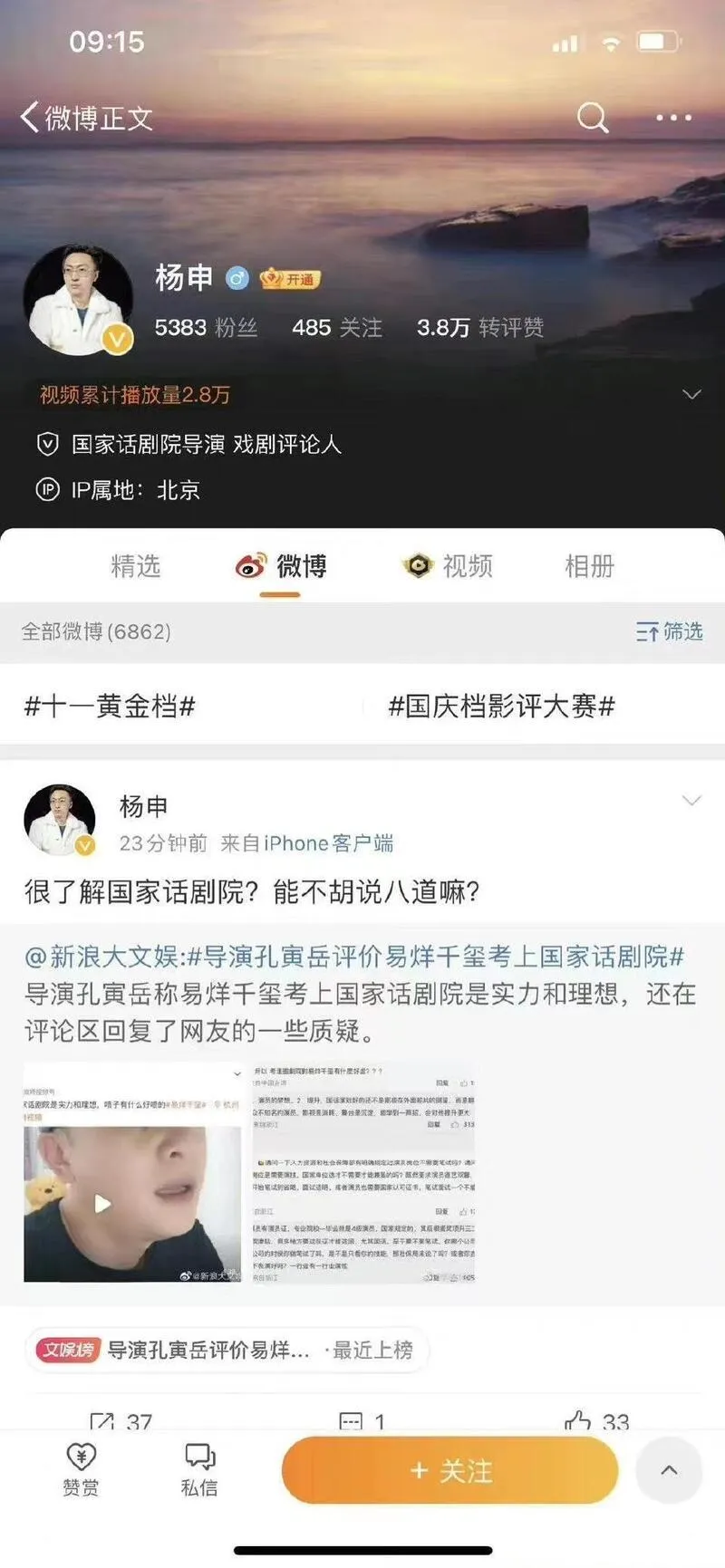Follow 杨申 with the 关注 button
This screenshot has height=1568, width=725.
coord(450,1470)
